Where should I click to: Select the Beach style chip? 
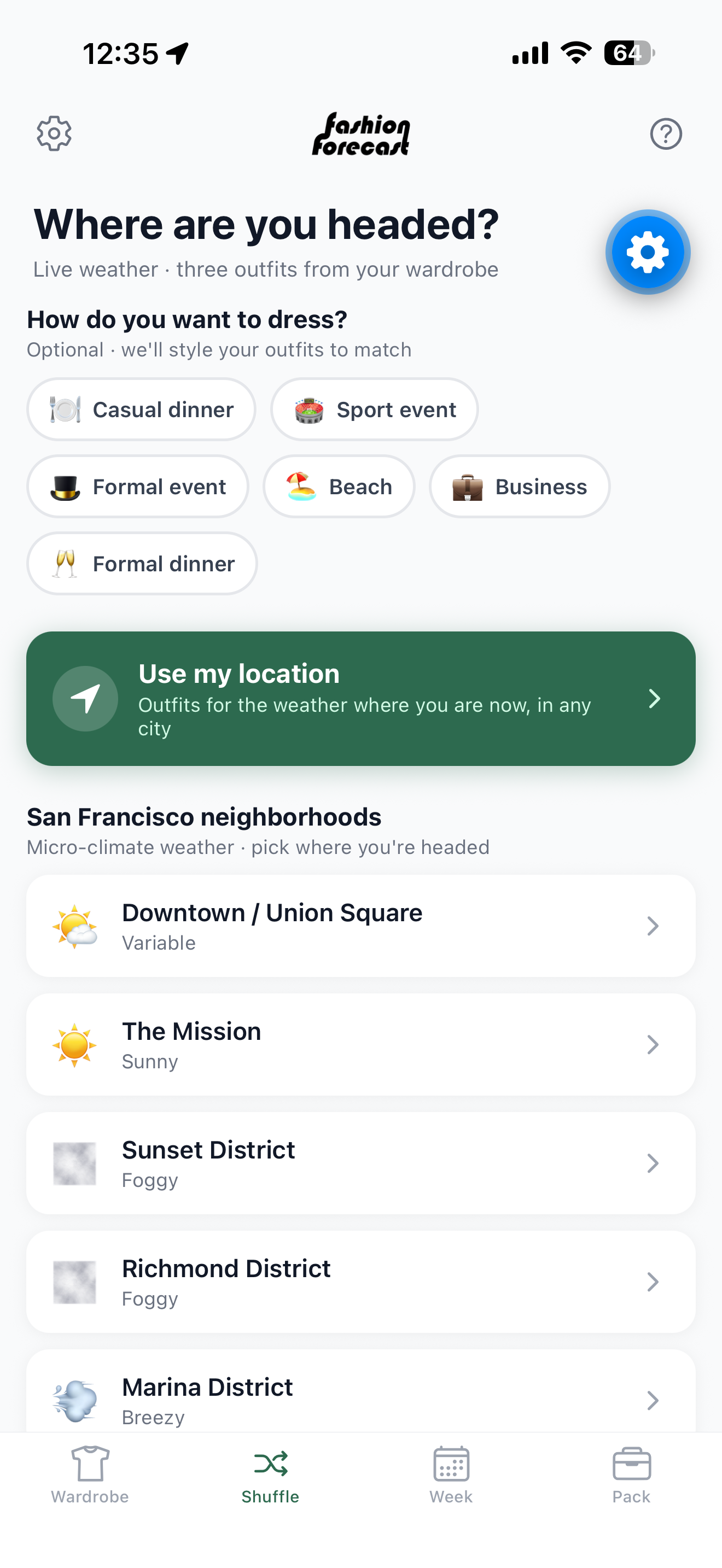pyautogui.click(x=339, y=487)
